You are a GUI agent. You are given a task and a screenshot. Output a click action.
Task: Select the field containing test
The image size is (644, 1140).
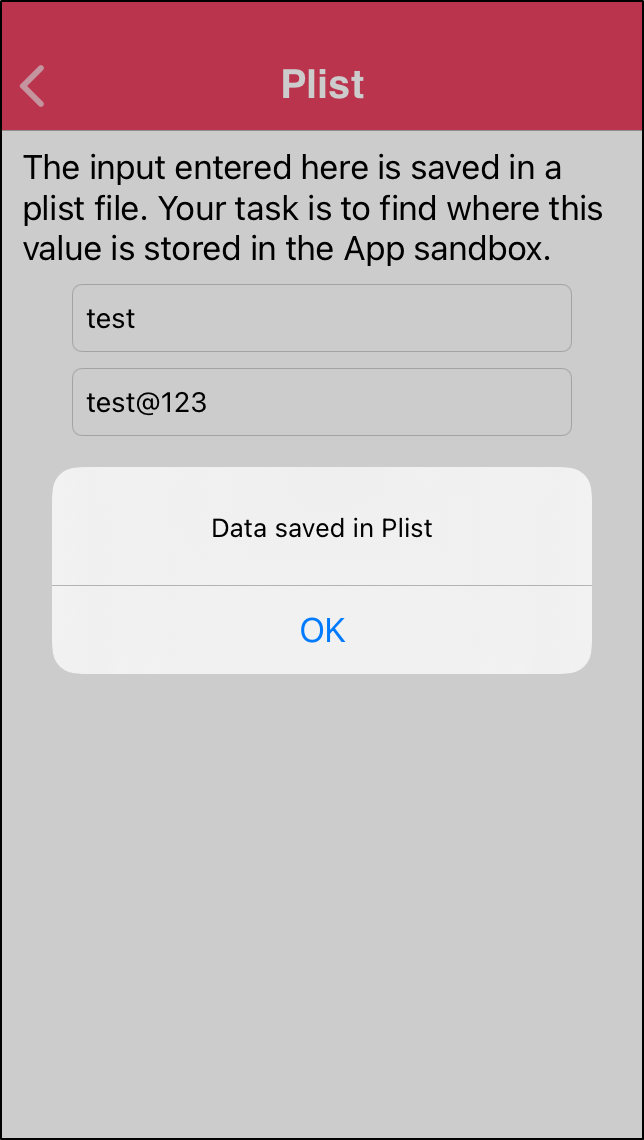point(322,318)
